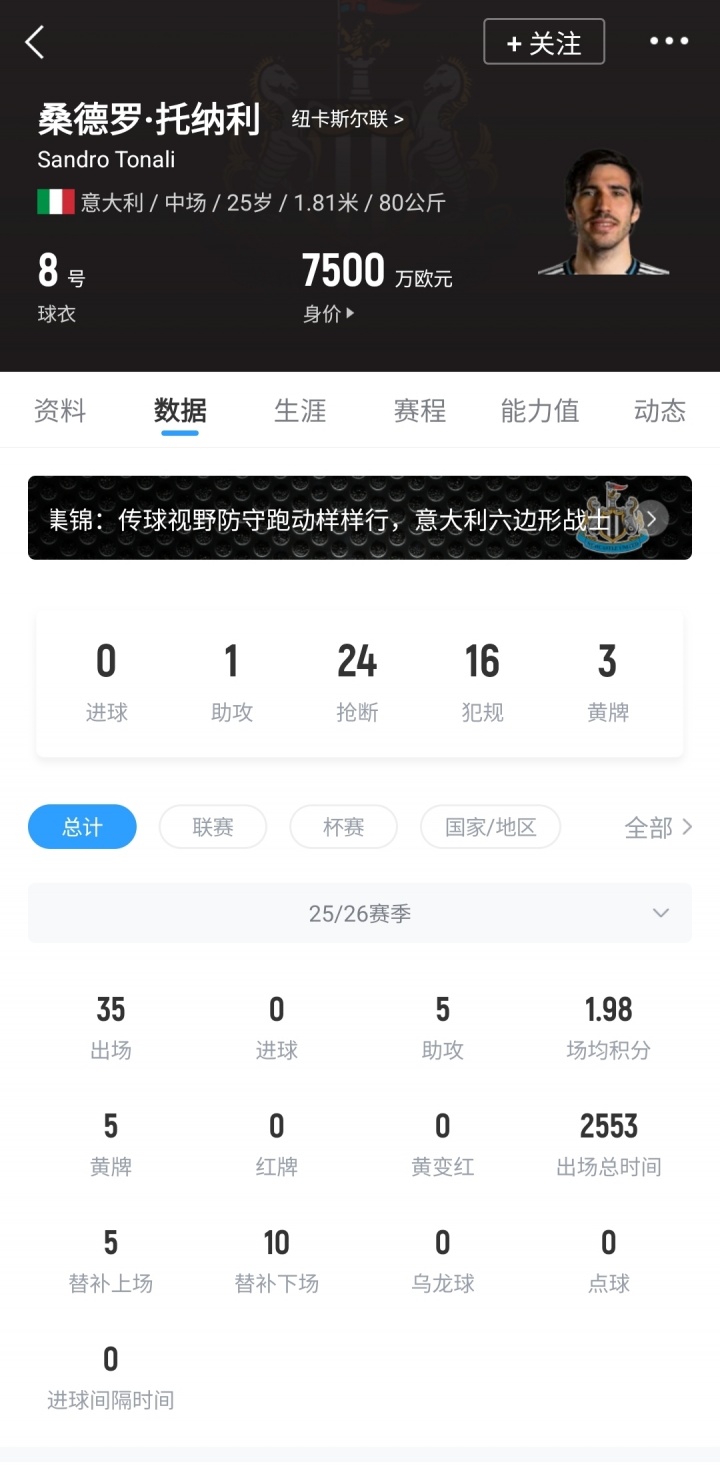Open 全部 to see all stats
The width and height of the screenshot is (720, 1466).
click(x=658, y=827)
